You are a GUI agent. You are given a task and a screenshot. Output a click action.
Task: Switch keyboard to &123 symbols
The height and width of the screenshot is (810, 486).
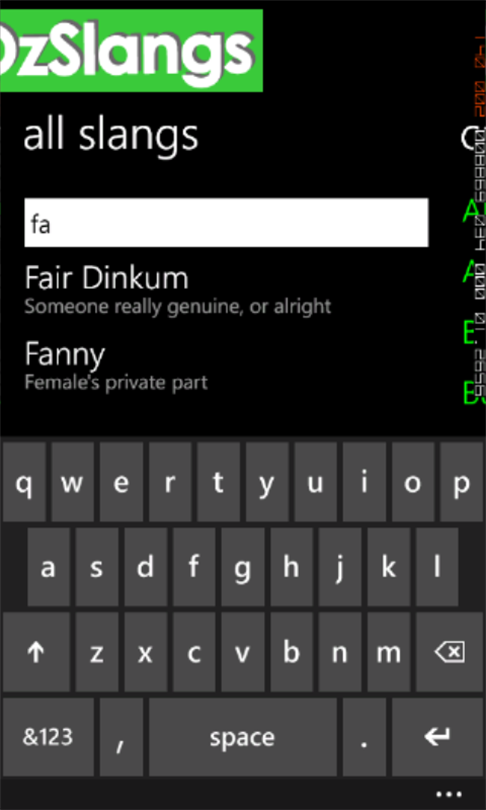(48, 737)
